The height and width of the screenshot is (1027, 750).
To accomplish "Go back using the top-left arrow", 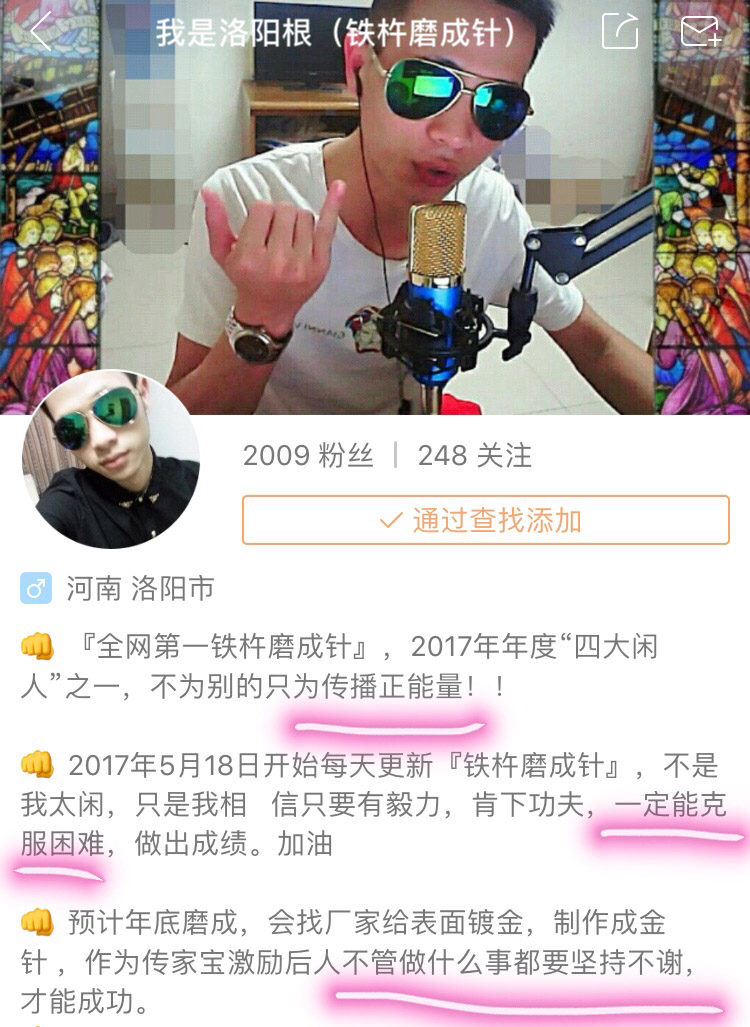I will click(x=40, y=32).
